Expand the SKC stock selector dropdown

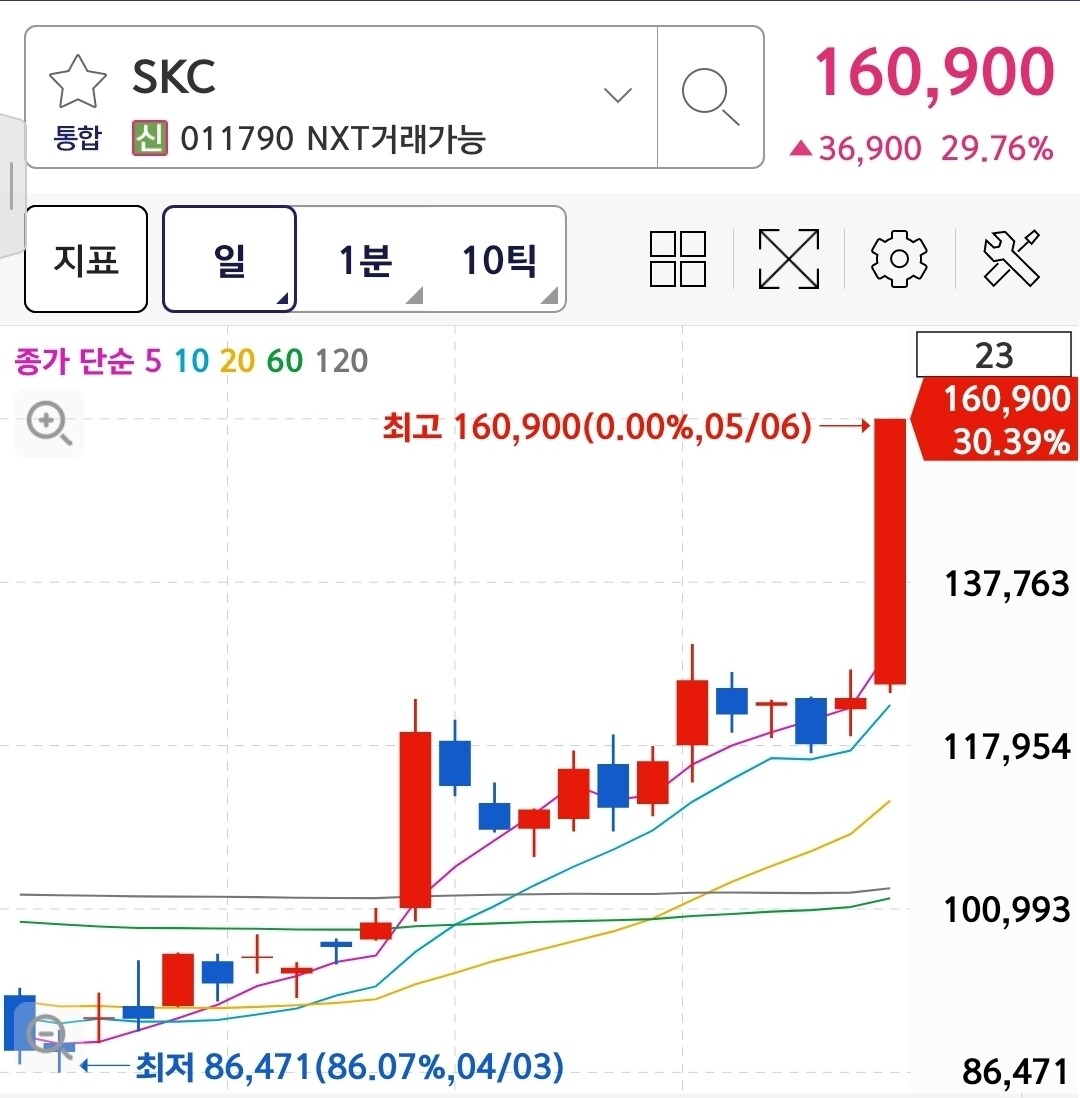(x=618, y=95)
